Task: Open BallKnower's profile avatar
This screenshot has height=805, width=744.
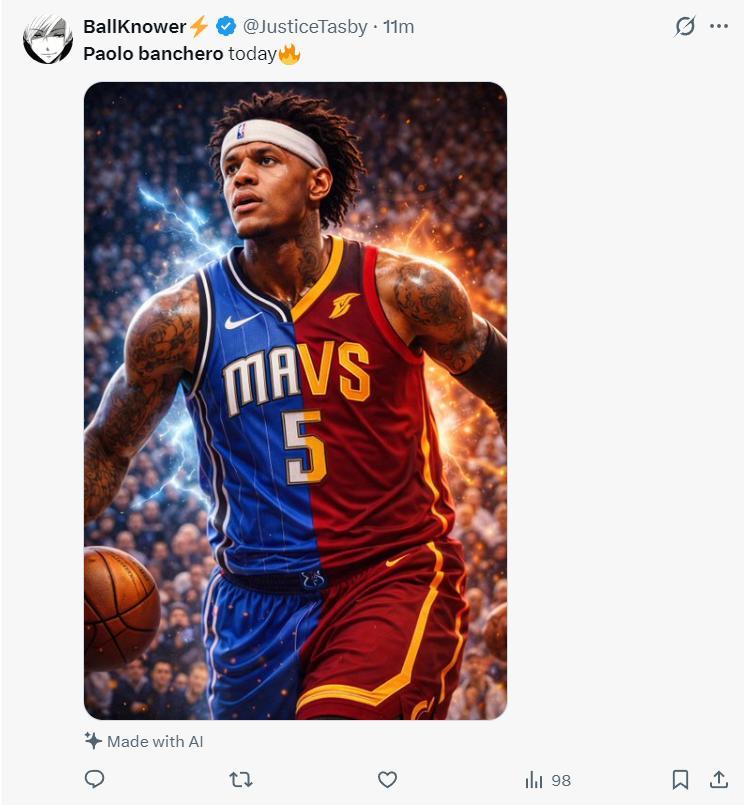Action: [47, 40]
